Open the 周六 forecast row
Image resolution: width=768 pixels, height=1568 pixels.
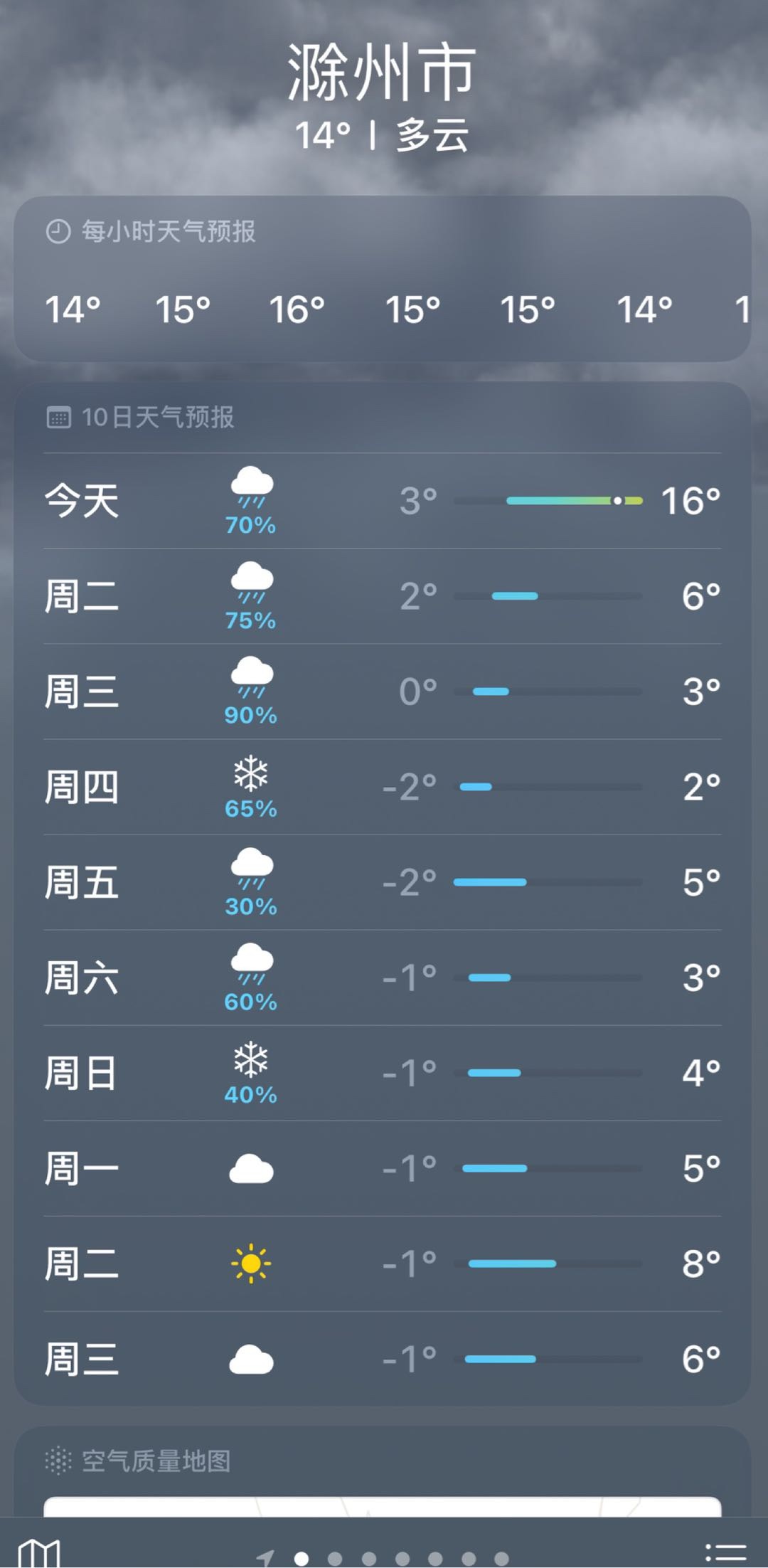[383, 978]
